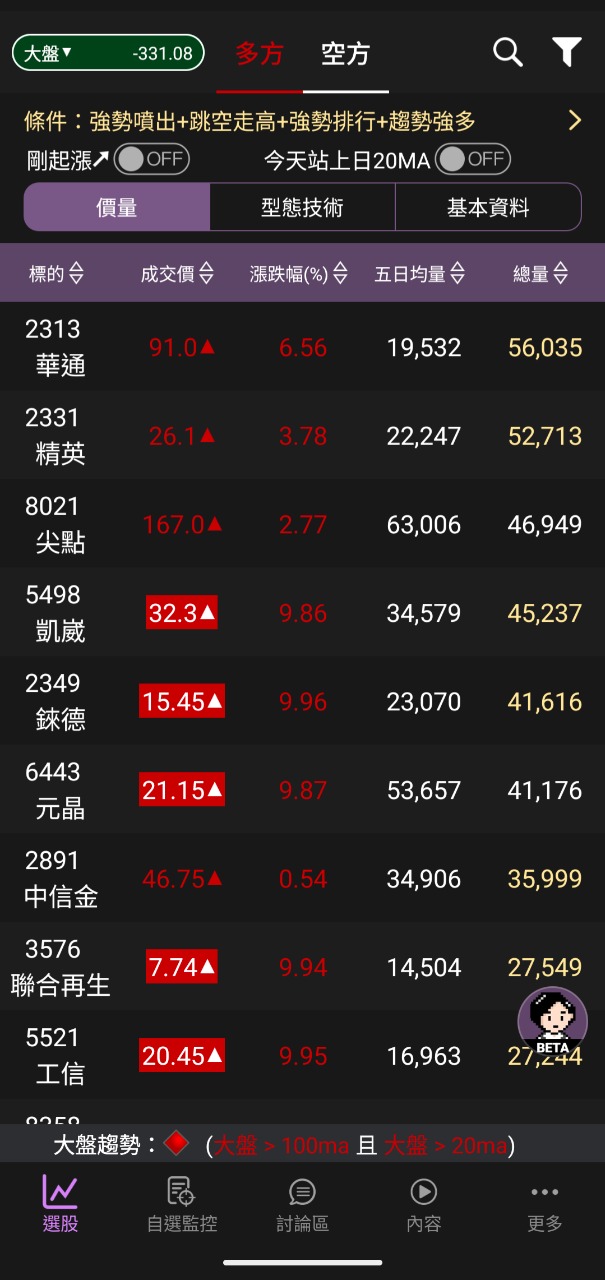
Task: Sort by 五日均量 column header
Action: (420, 273)
